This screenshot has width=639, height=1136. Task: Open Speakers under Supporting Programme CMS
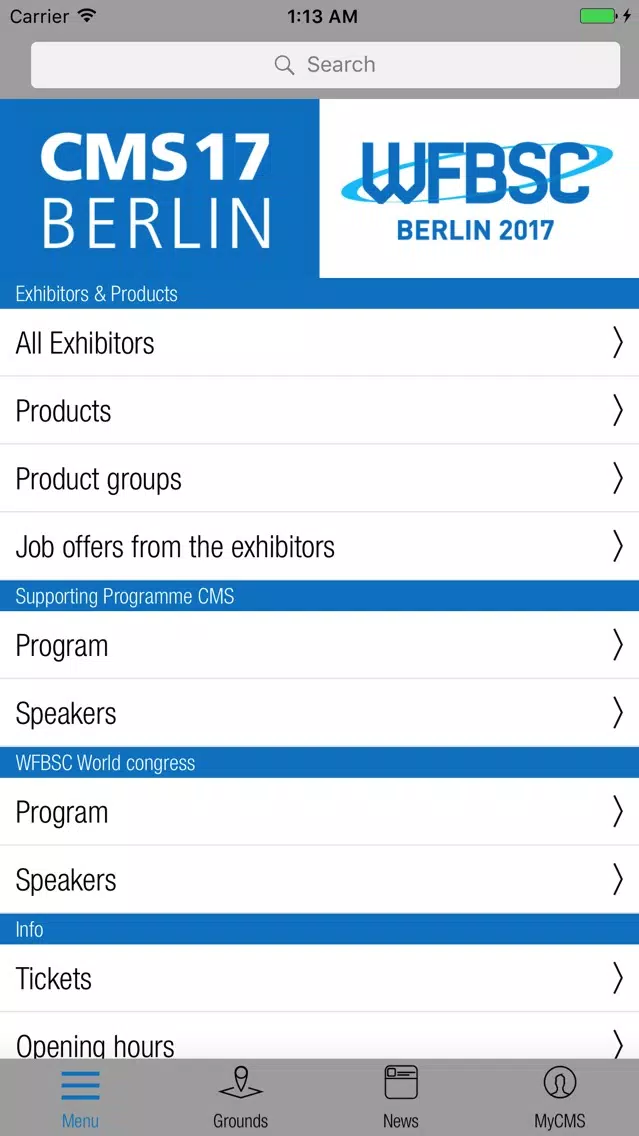[320, 714]
